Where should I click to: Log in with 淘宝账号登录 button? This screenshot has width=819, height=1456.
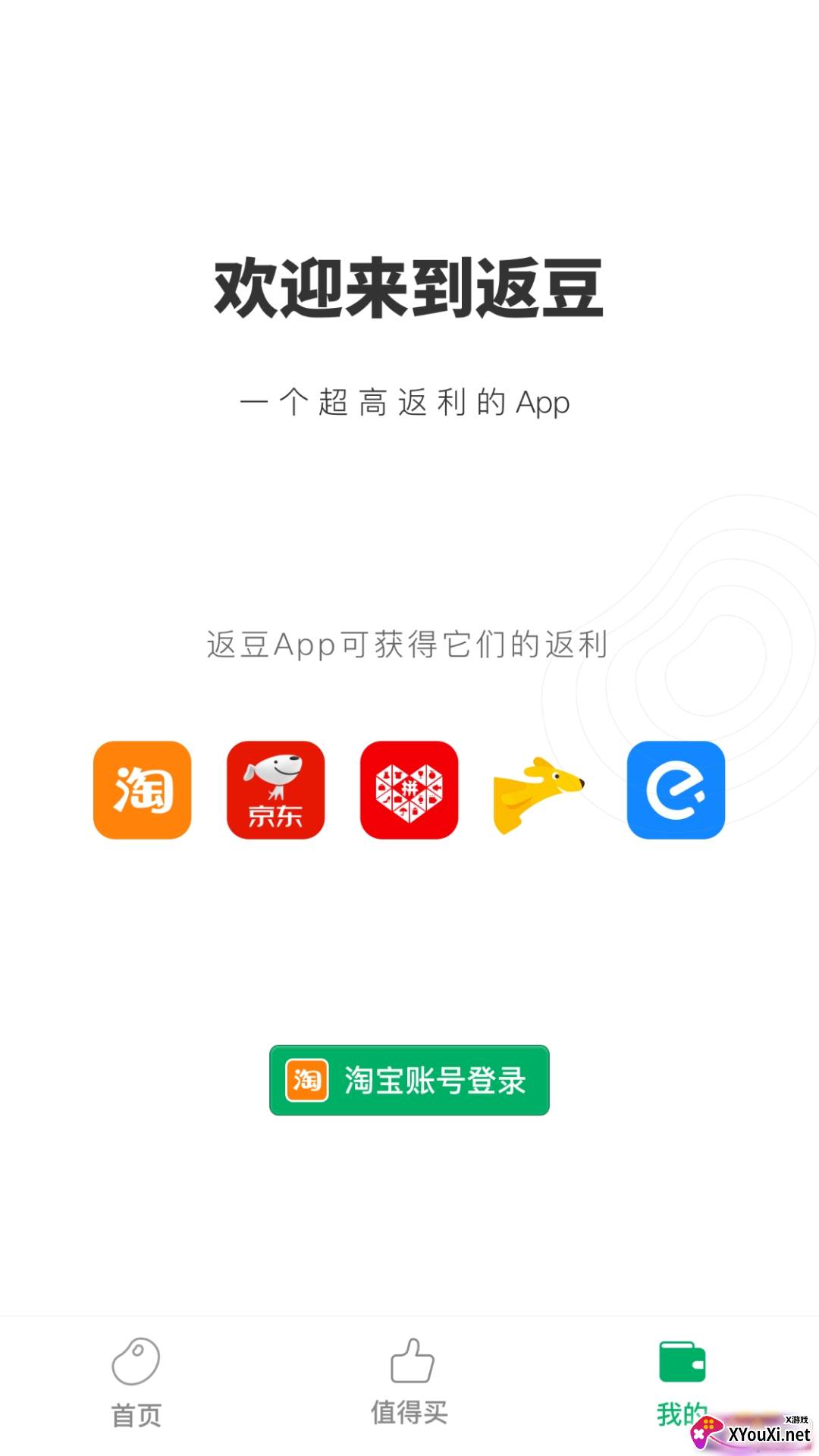[409, 1080]
